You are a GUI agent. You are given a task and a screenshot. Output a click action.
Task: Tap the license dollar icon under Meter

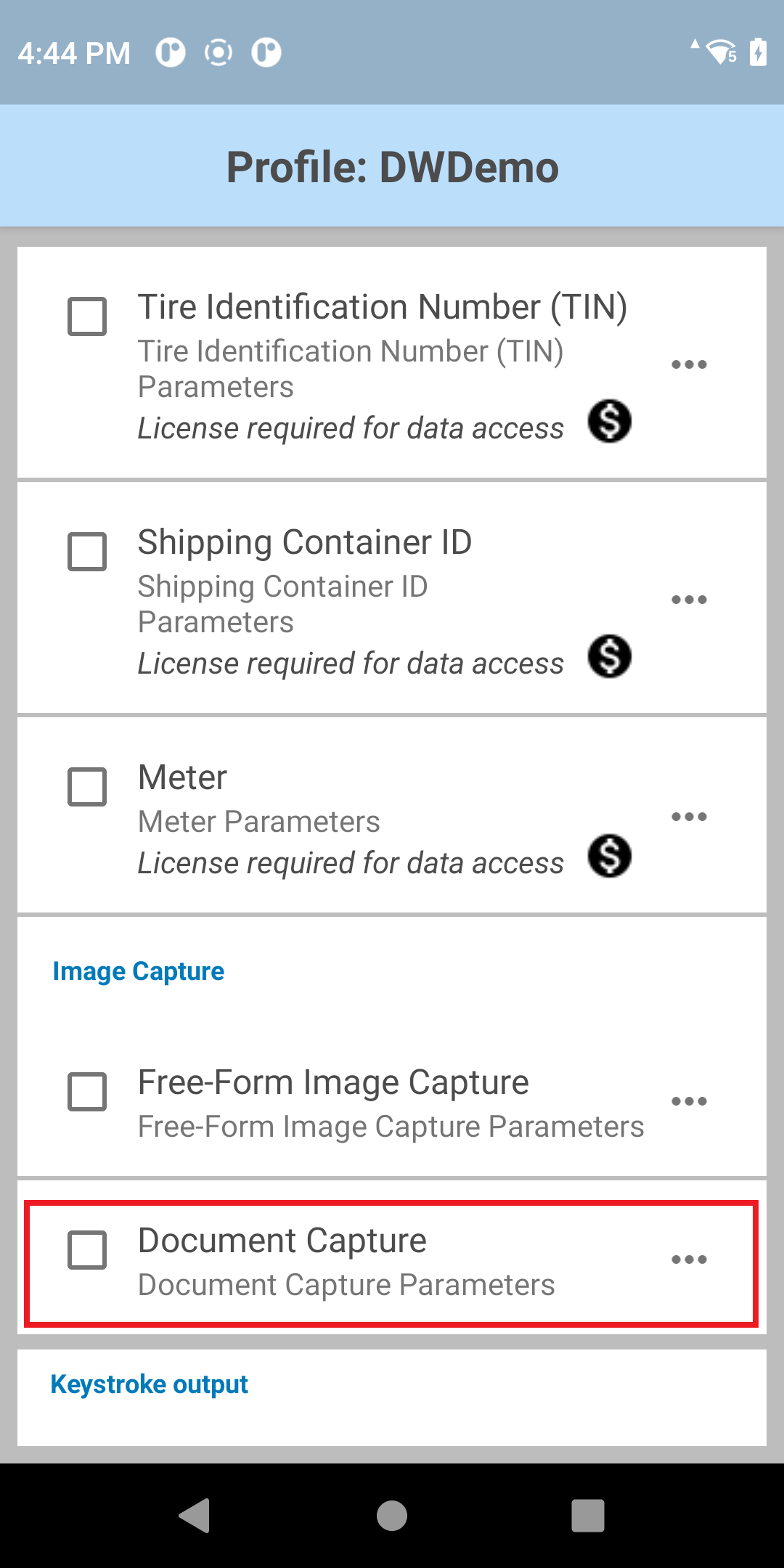610,856
